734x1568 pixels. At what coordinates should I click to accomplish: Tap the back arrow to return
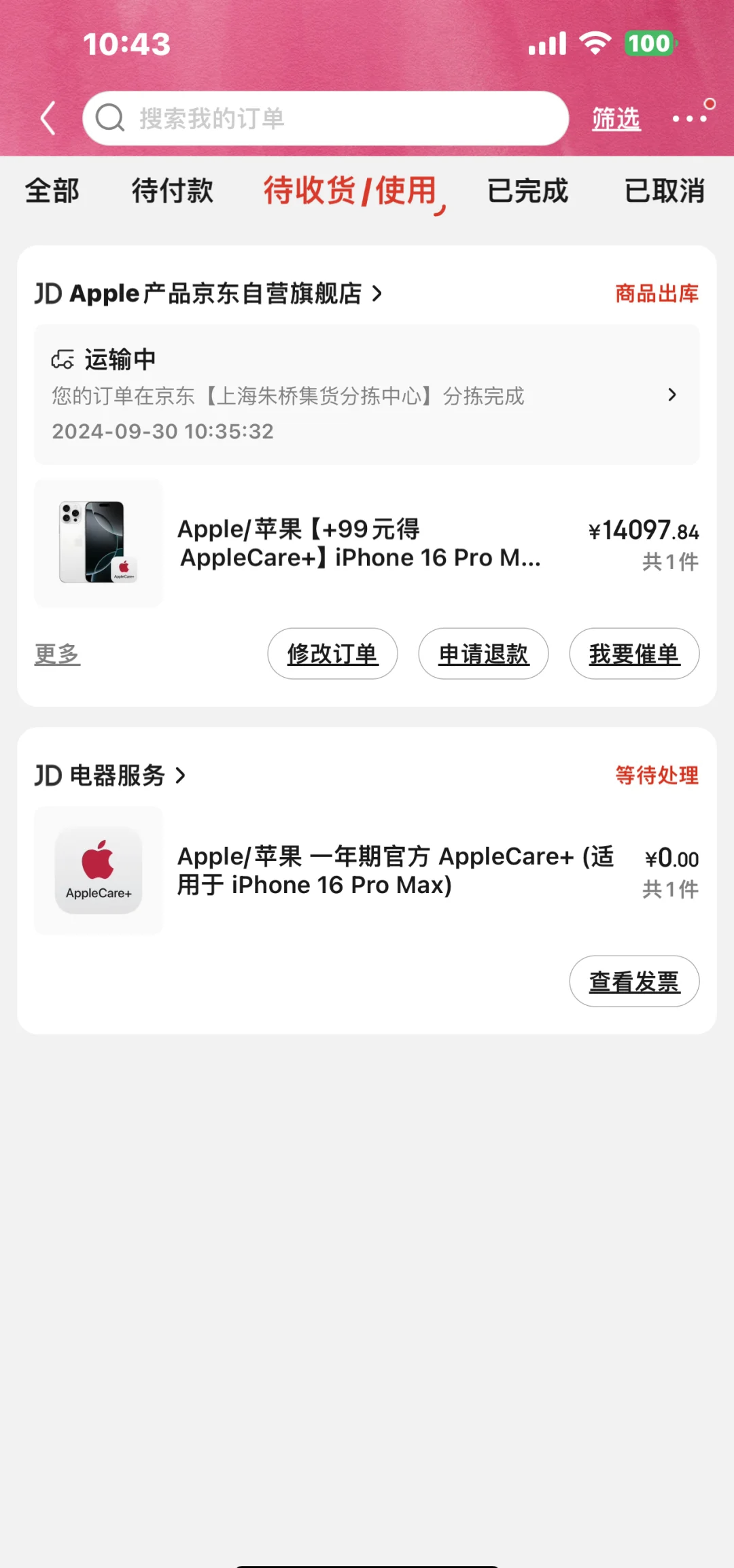point(46,118)
